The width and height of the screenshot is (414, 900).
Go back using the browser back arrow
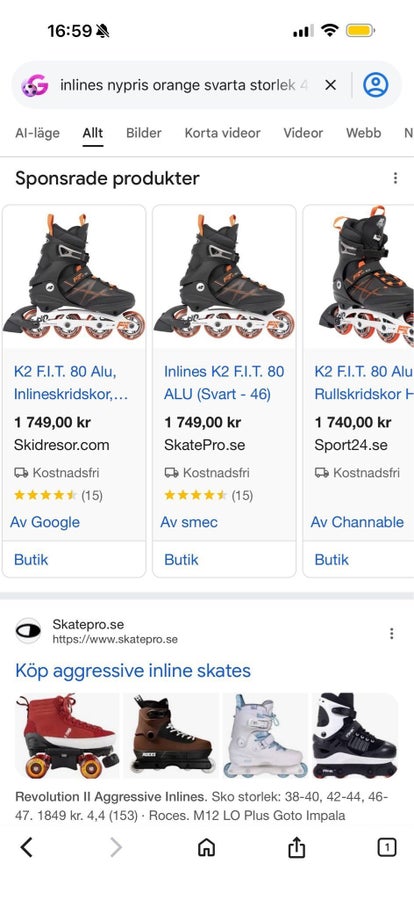click(26, 847)
